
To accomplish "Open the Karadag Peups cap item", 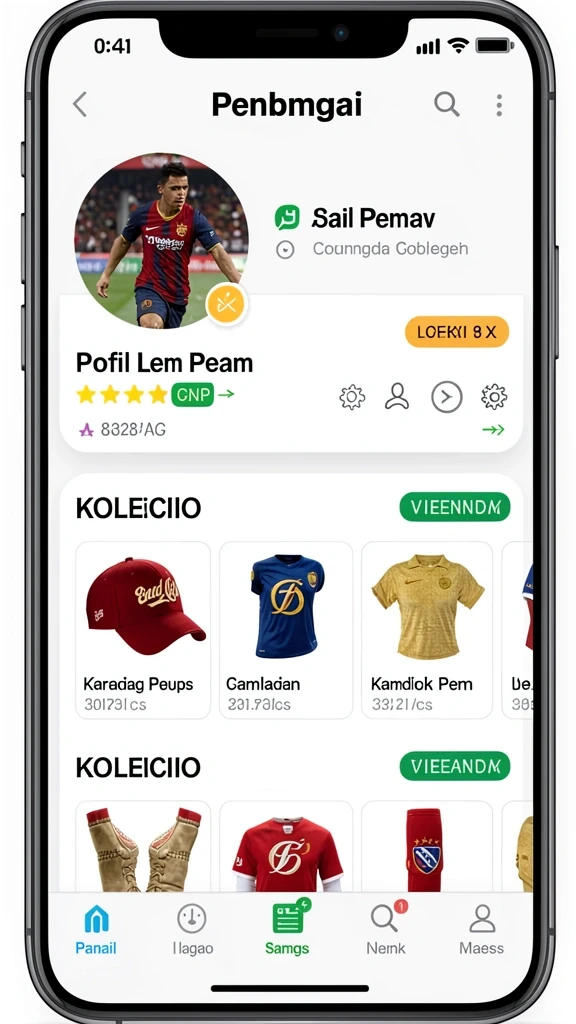I will coord(143,630).
